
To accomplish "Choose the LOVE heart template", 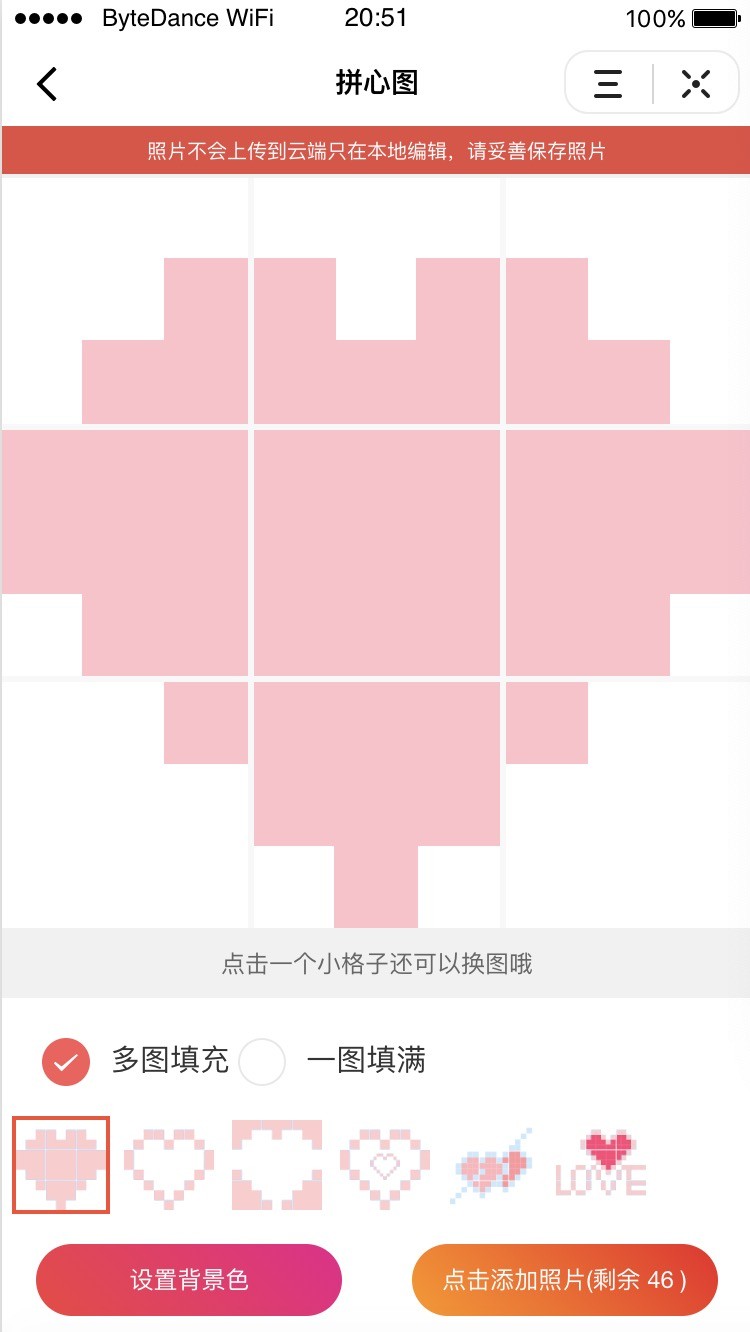I will pyautogui.click(x=601, y=1165).
